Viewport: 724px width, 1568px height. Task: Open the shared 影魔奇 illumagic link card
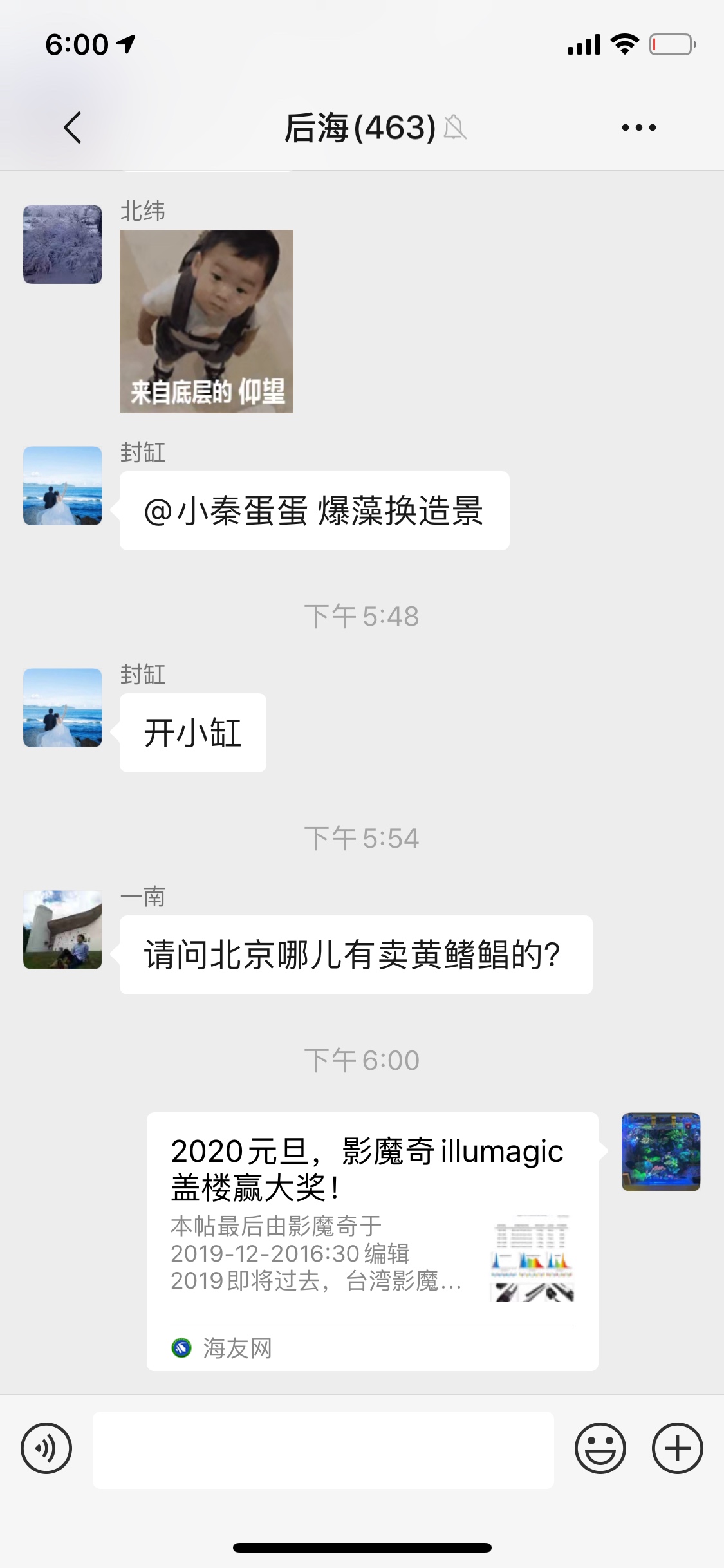click(x=372, y=1241)
